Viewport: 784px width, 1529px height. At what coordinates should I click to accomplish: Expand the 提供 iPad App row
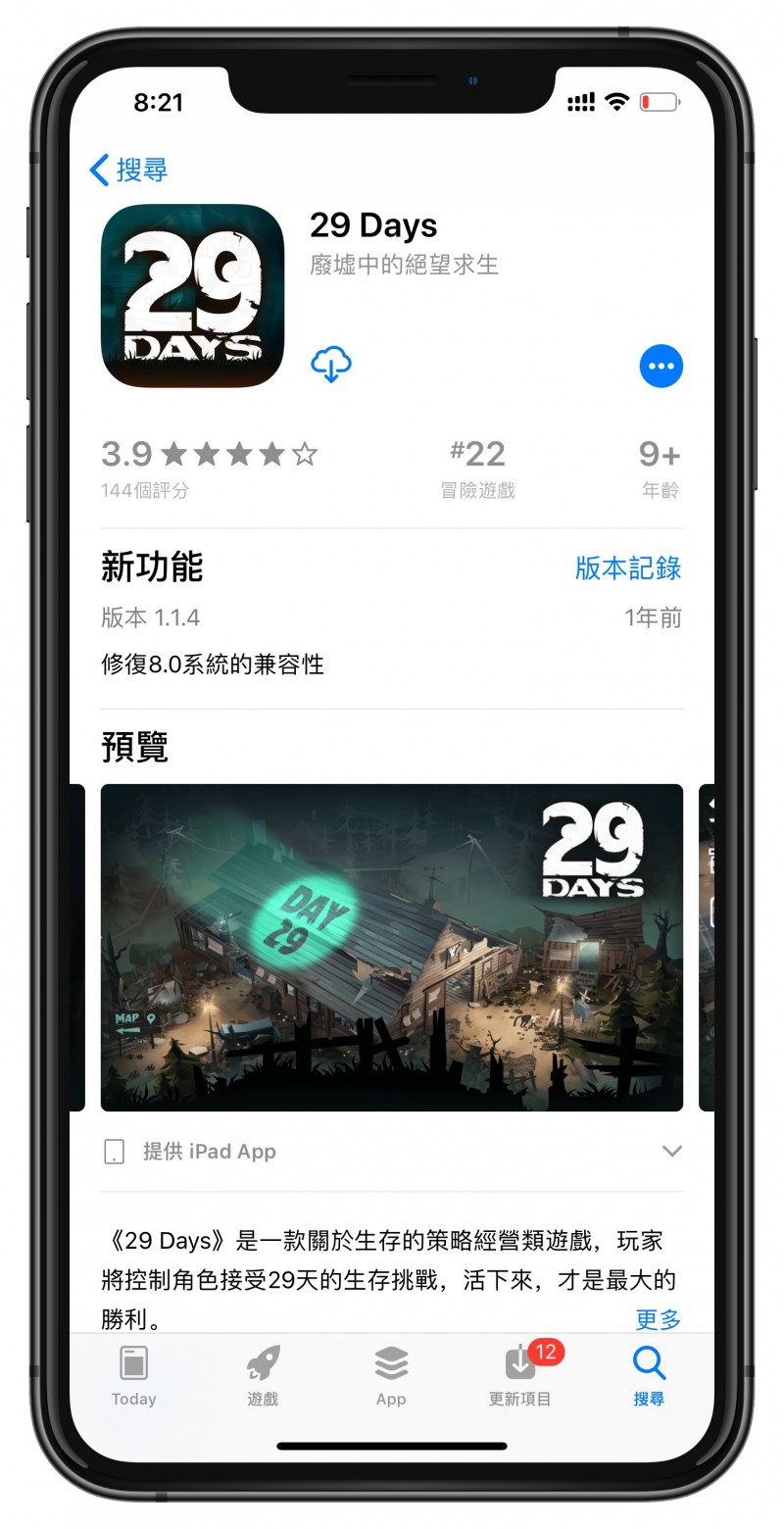671,1151
